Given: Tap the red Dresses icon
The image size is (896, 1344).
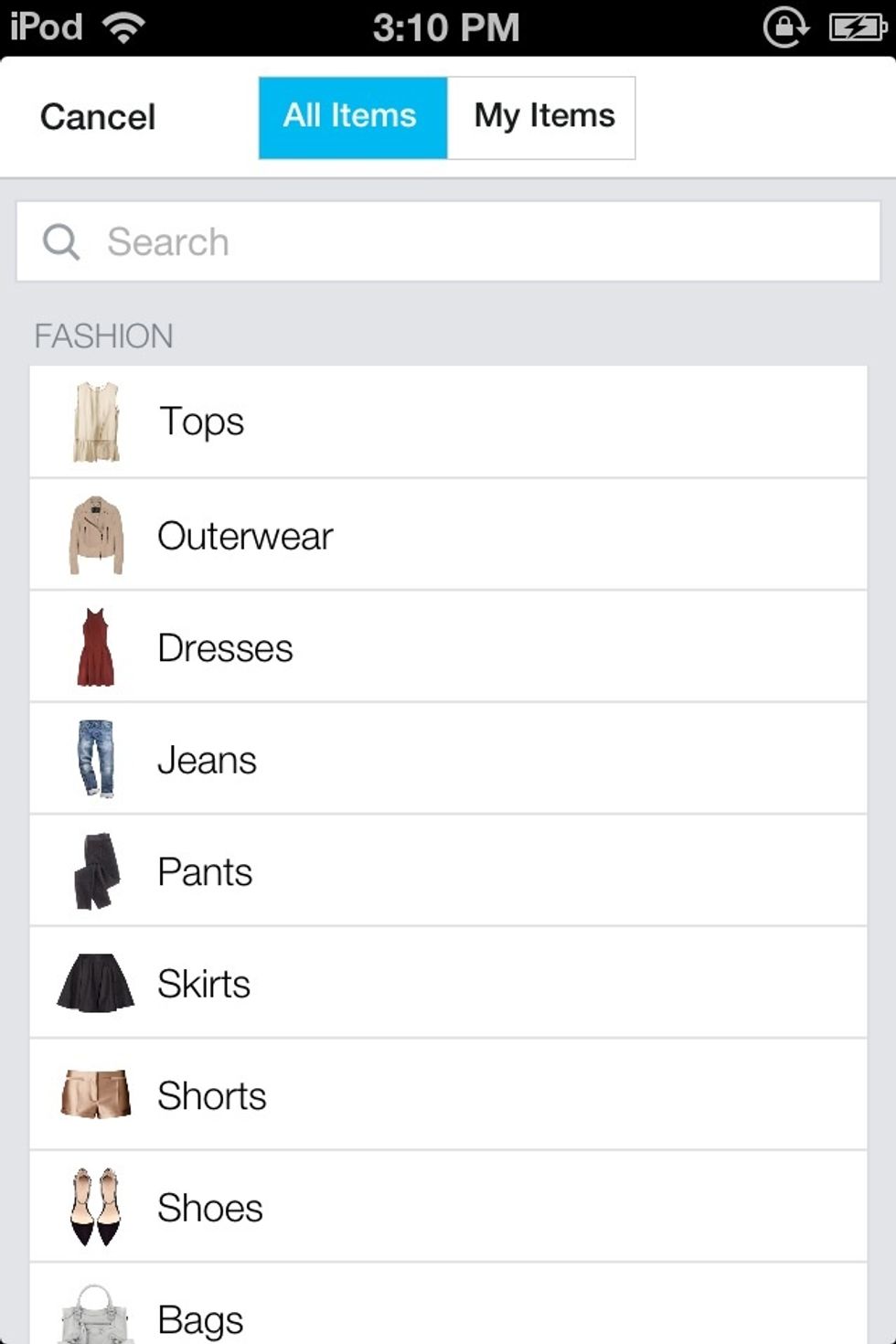Looking at the screenshot, I should (x=95, y=645).
